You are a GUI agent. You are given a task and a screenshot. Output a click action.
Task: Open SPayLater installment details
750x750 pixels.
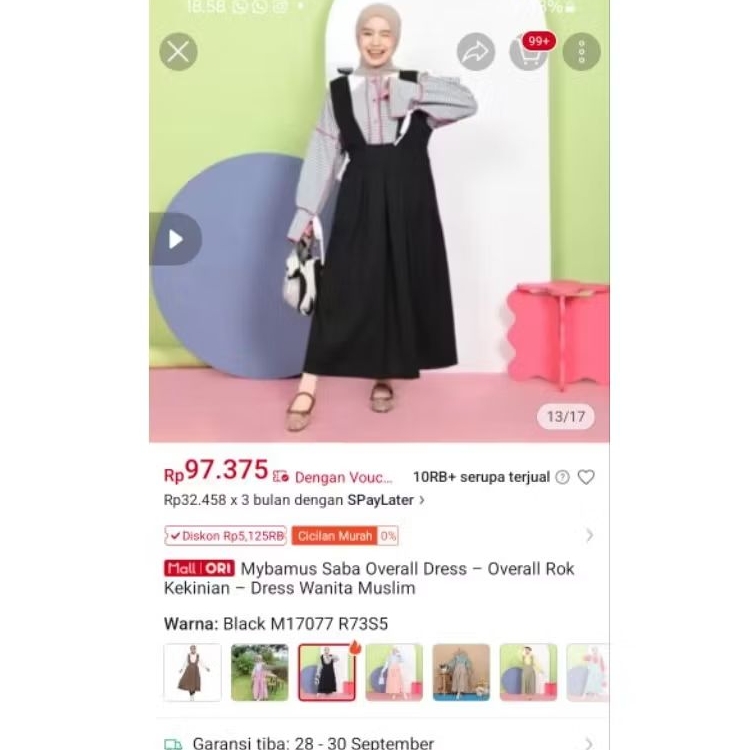(294, 499)
